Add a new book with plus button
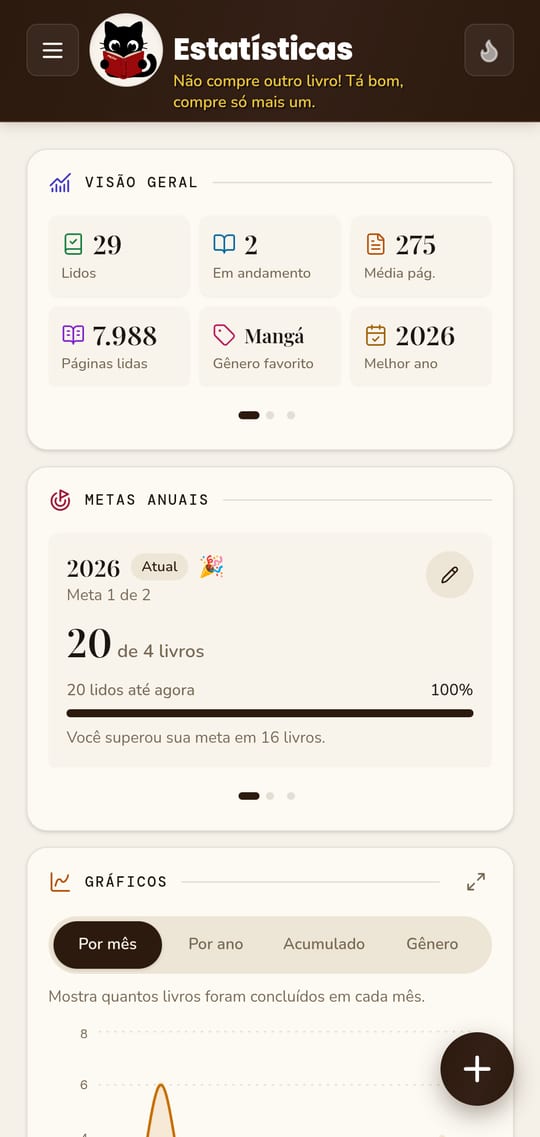This screenshot has width=540, height=1137. point(477,1069)
